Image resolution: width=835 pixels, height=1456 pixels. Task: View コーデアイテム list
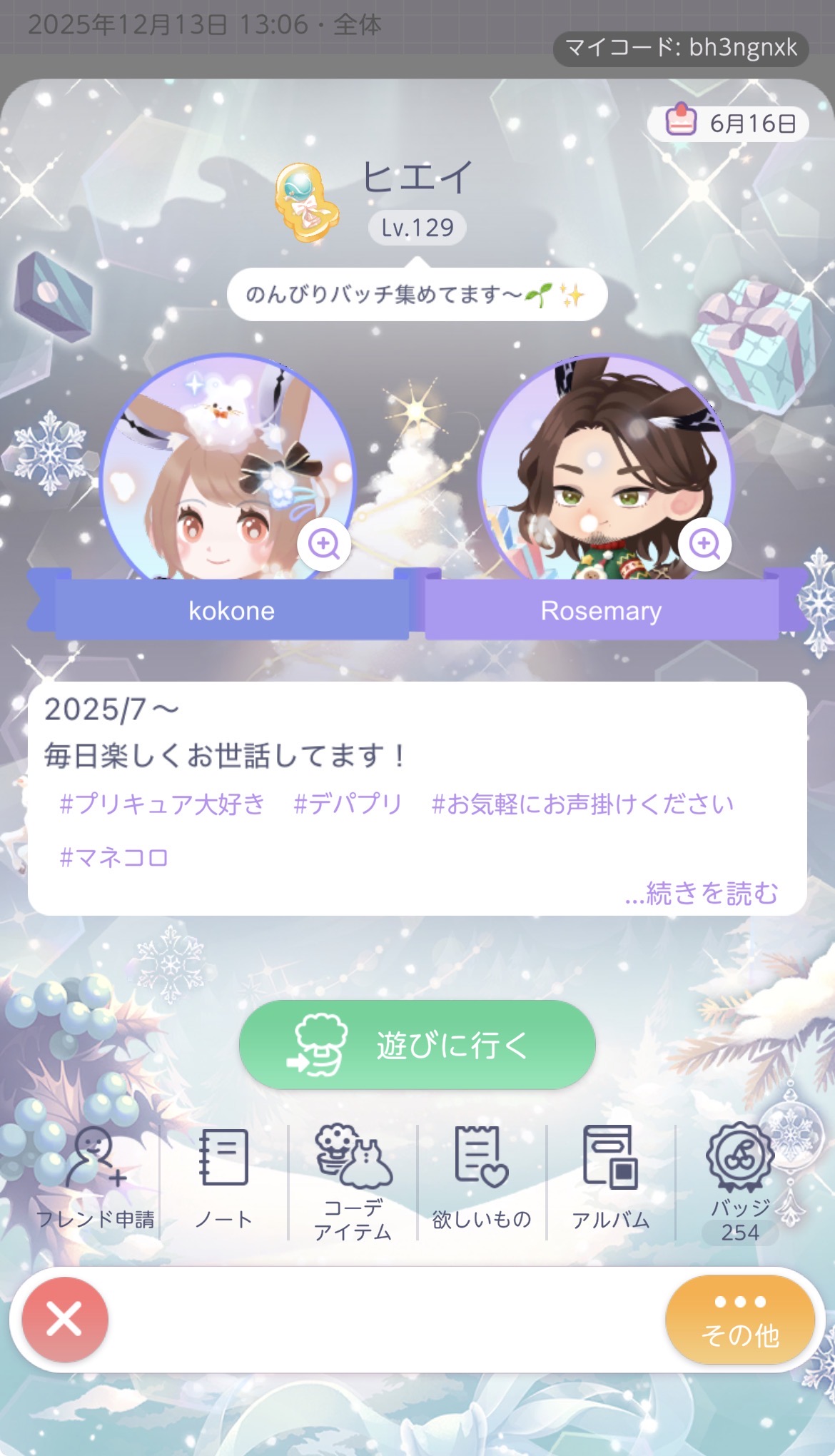(353, 1182)
